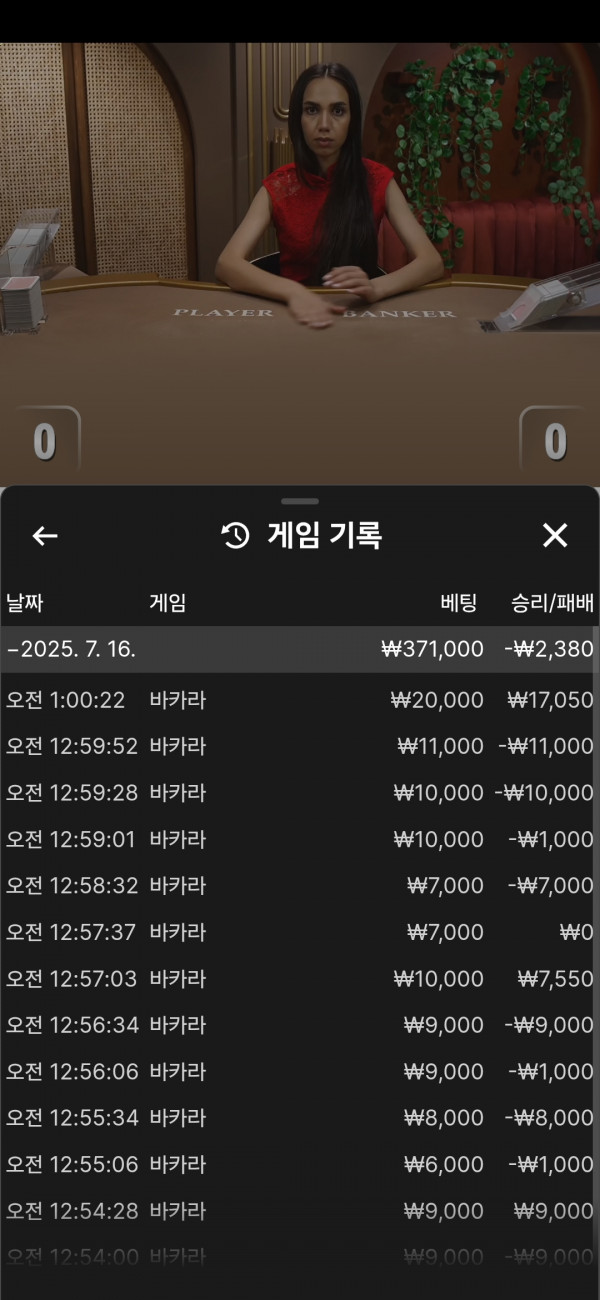This screenshot has width=600, height=1300.
Task: Go back from the game history panel
Action: click(45, 536)
